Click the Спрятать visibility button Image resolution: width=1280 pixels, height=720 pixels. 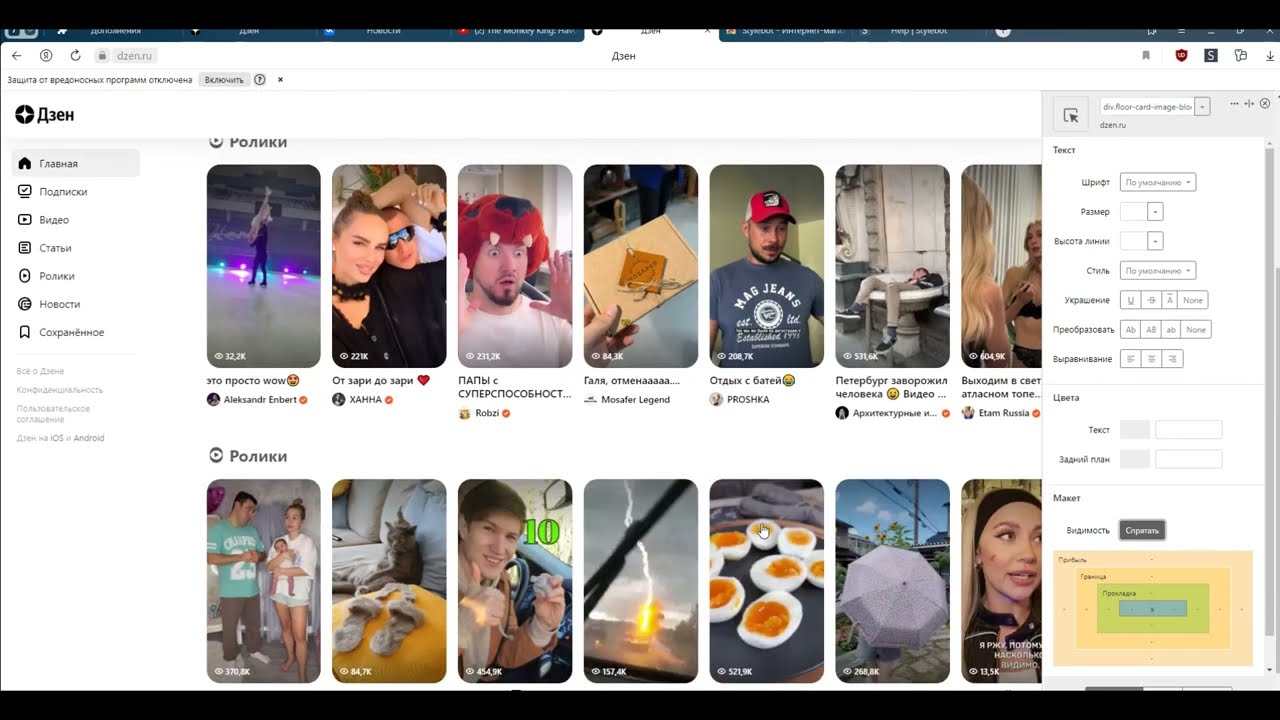point(1141,530)
